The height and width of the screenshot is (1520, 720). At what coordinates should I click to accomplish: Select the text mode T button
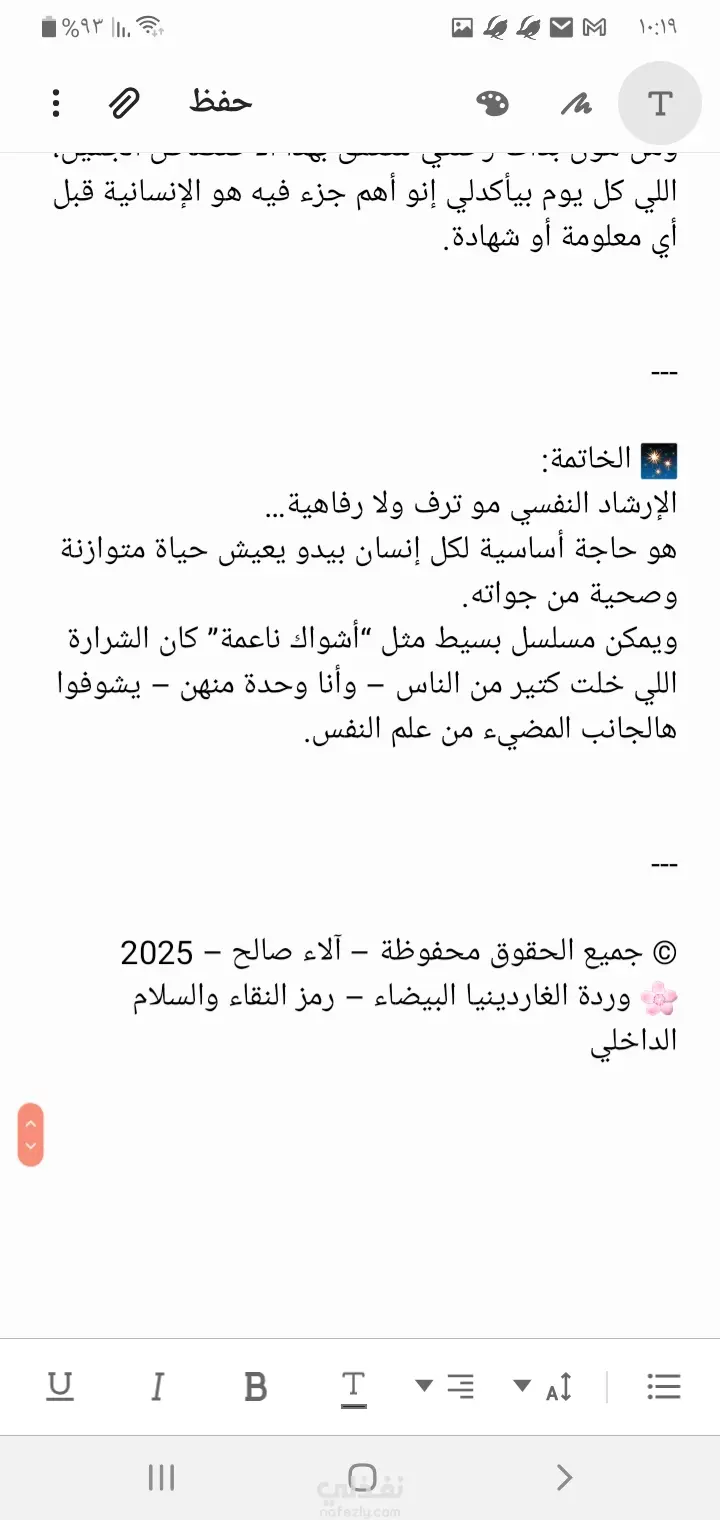pos(660,103)
